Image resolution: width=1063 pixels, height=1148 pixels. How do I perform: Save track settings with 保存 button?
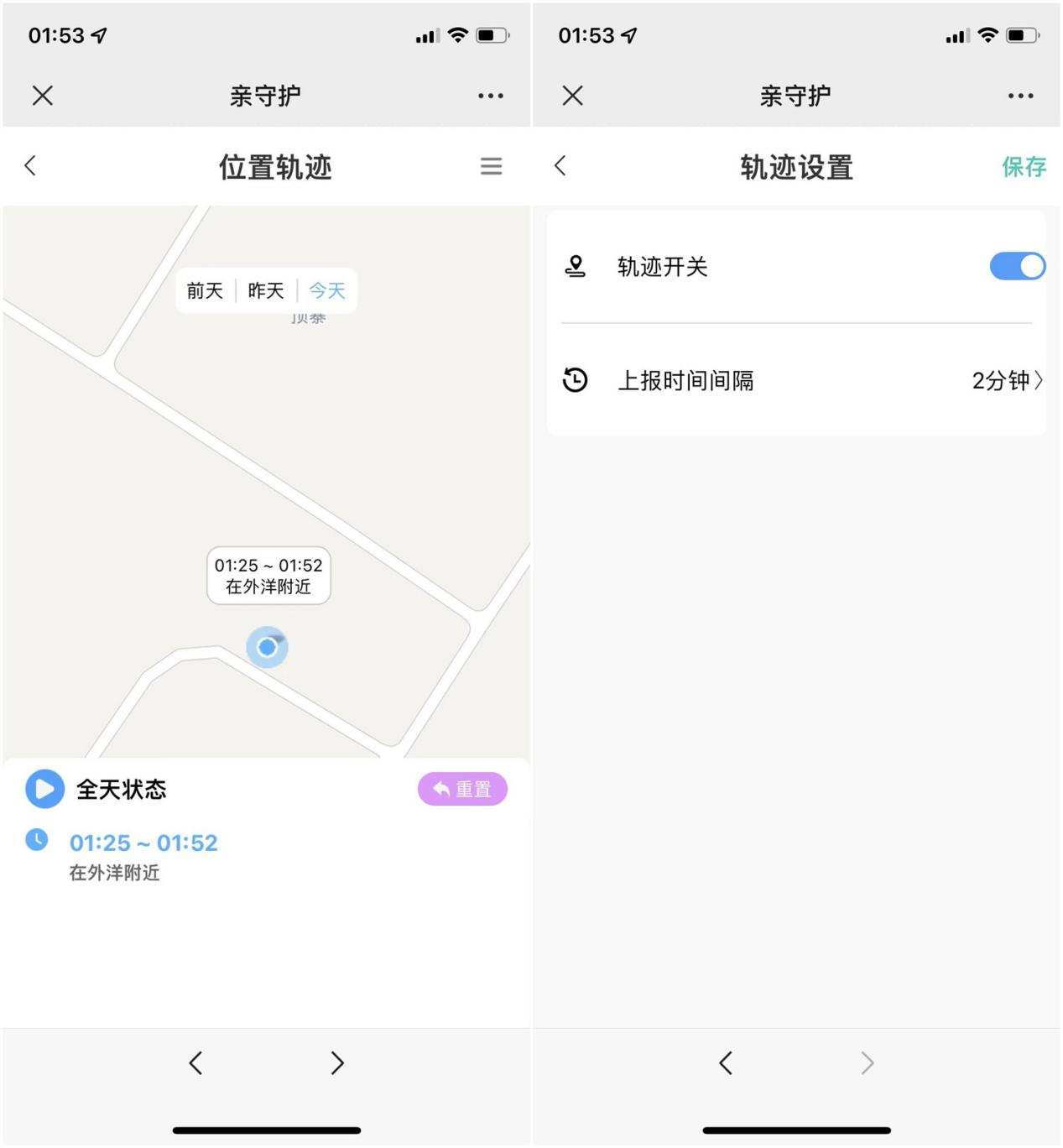point(1024,166)
